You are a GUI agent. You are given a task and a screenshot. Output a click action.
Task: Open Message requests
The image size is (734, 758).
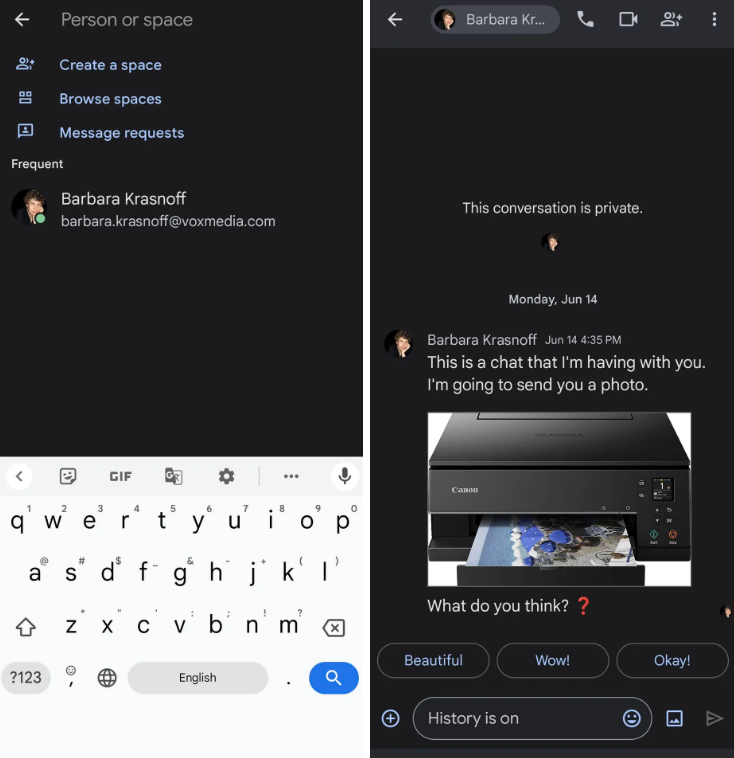click(x=121, y=133)
